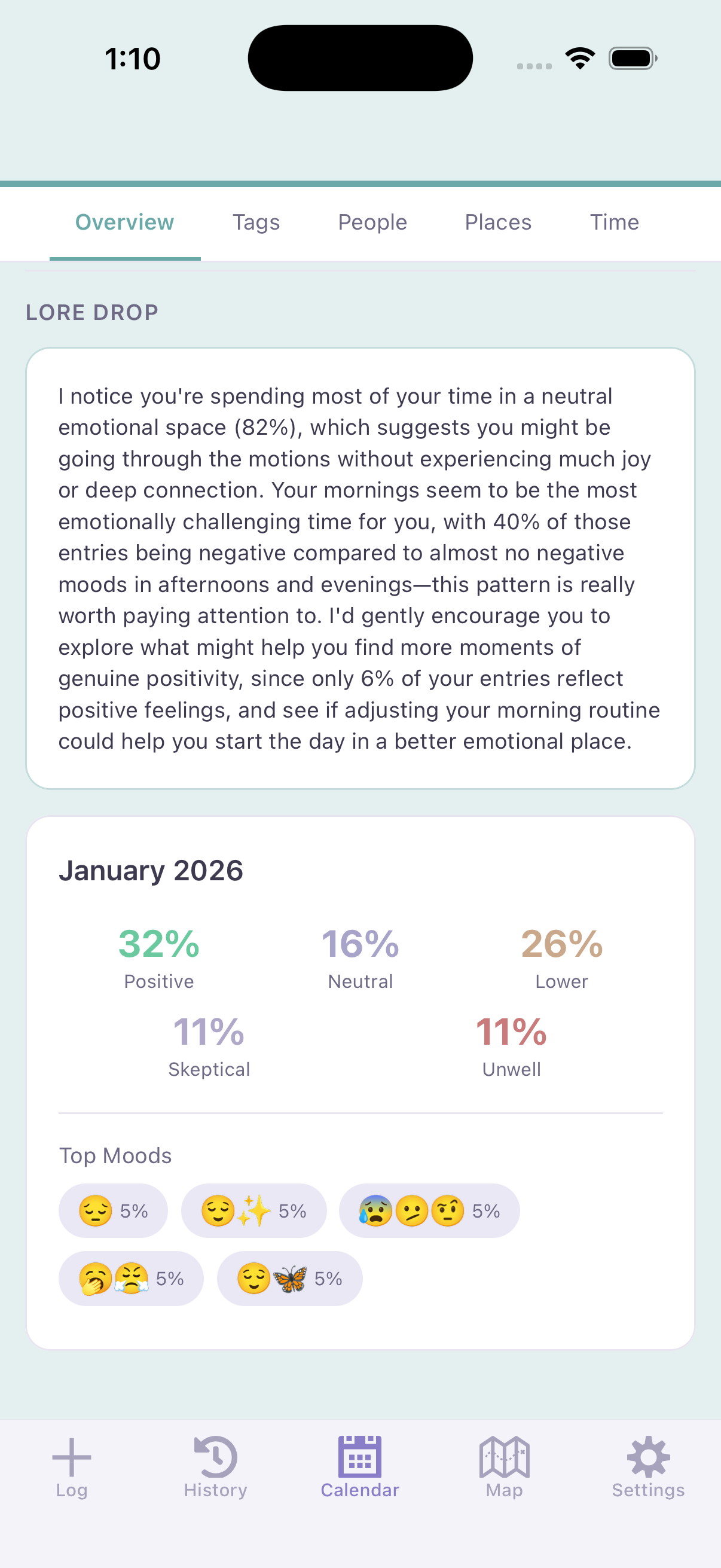721x1568 pixels.
Task: Select the Overview tab
Action: tap(124, 222)
